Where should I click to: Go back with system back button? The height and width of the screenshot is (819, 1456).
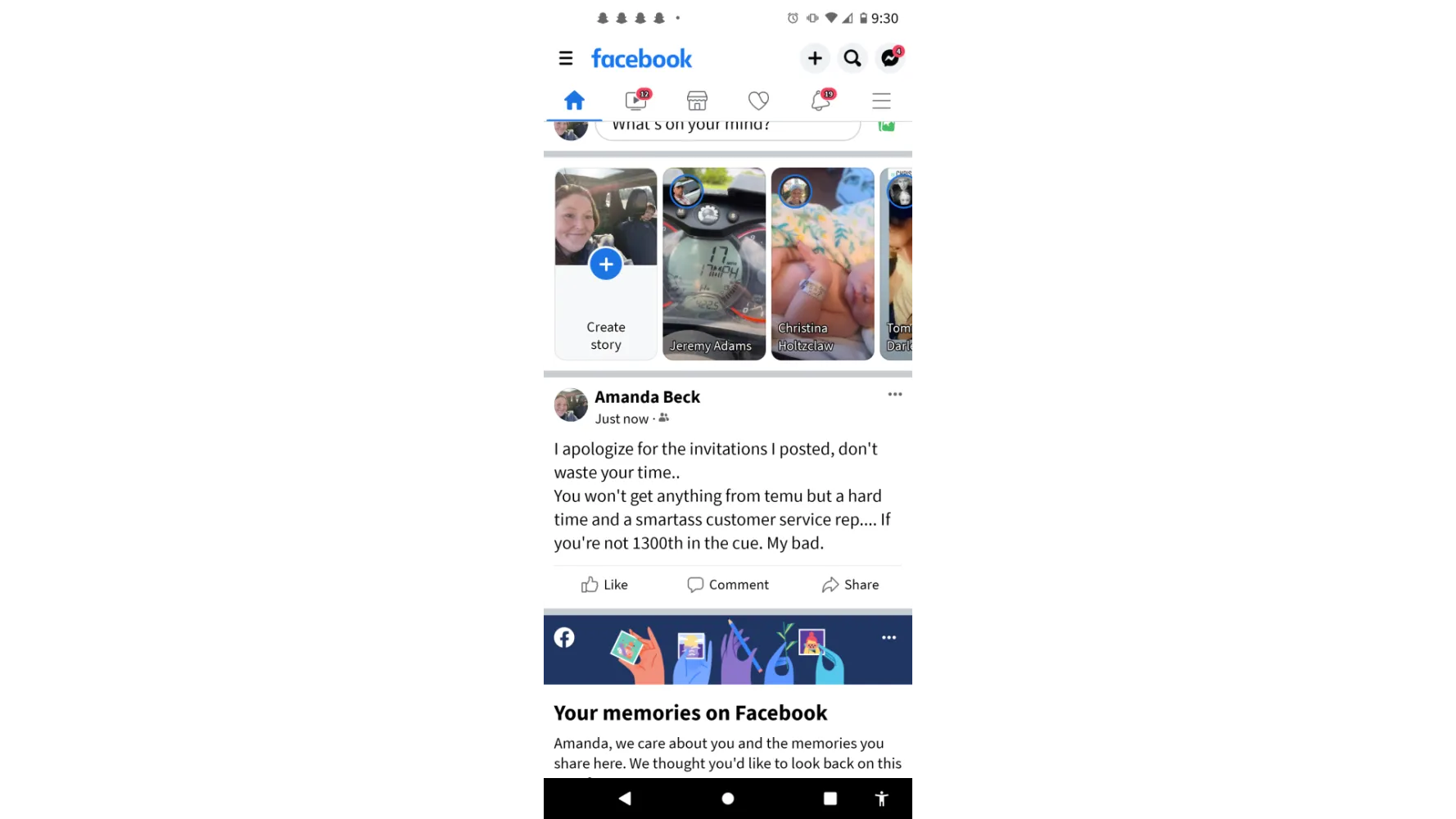click(625, 799)
